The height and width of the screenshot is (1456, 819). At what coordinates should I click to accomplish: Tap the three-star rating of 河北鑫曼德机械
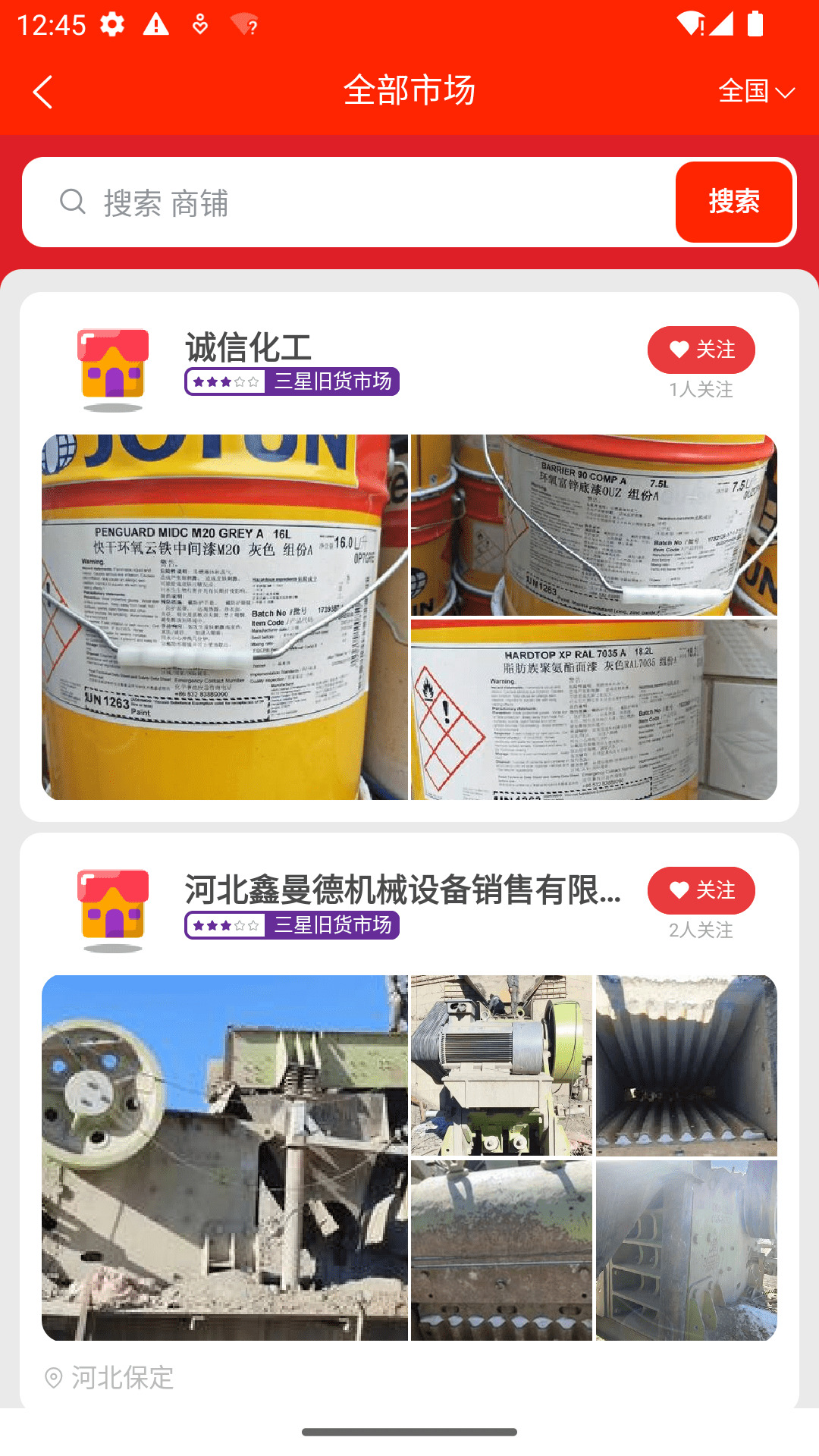pos(224,926)
